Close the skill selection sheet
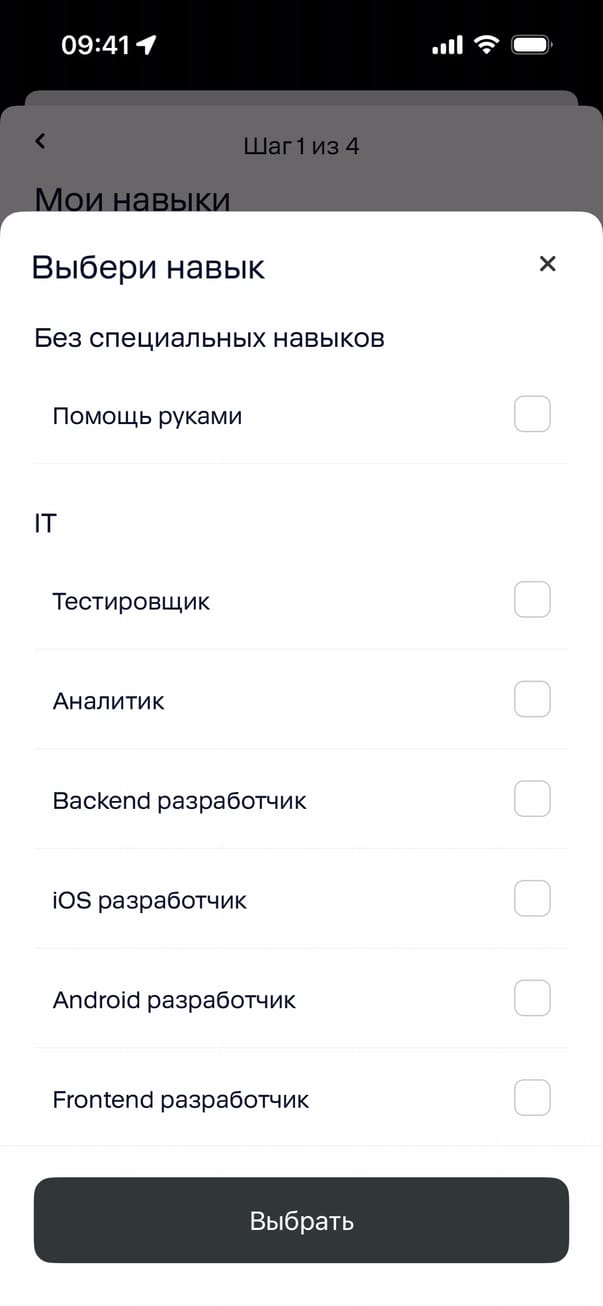The height and width of the screenshot is (1306, 603). 547,264
